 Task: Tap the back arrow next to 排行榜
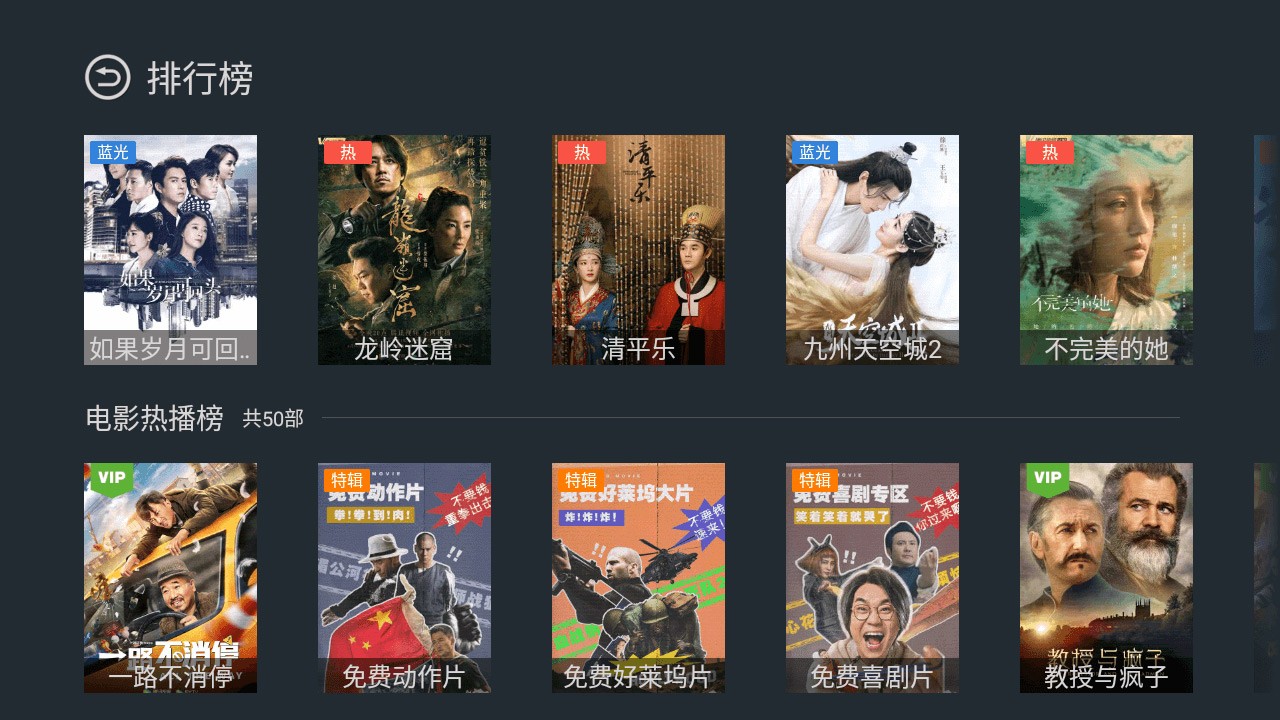point(108,77)
